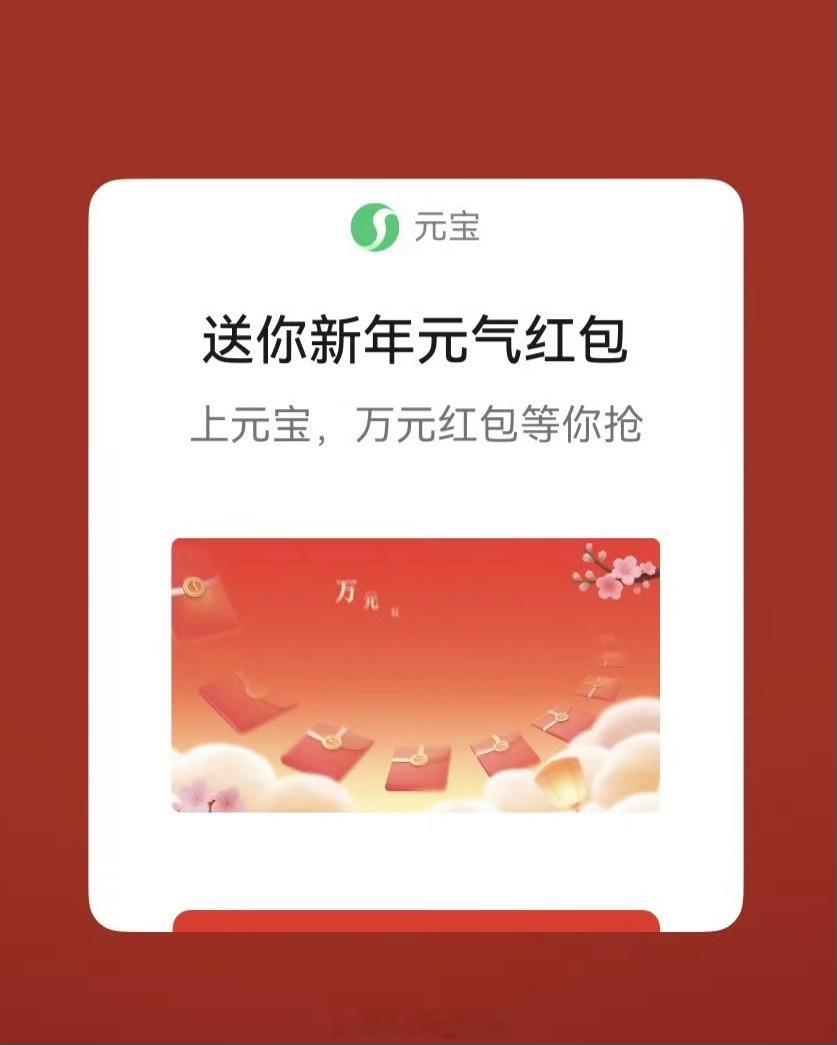Viewport: 837px width, 1045px height.
Task: Click the white card background area
Action: (418, 490)
